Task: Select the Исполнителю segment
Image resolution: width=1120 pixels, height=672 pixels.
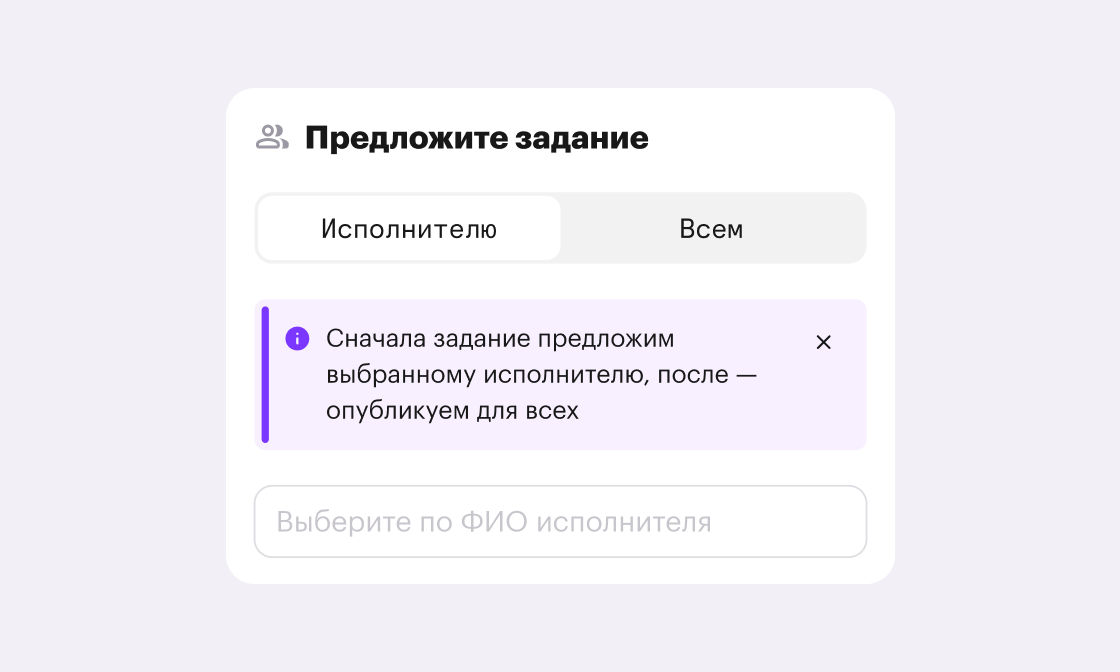Action: (x=409, y=229)
